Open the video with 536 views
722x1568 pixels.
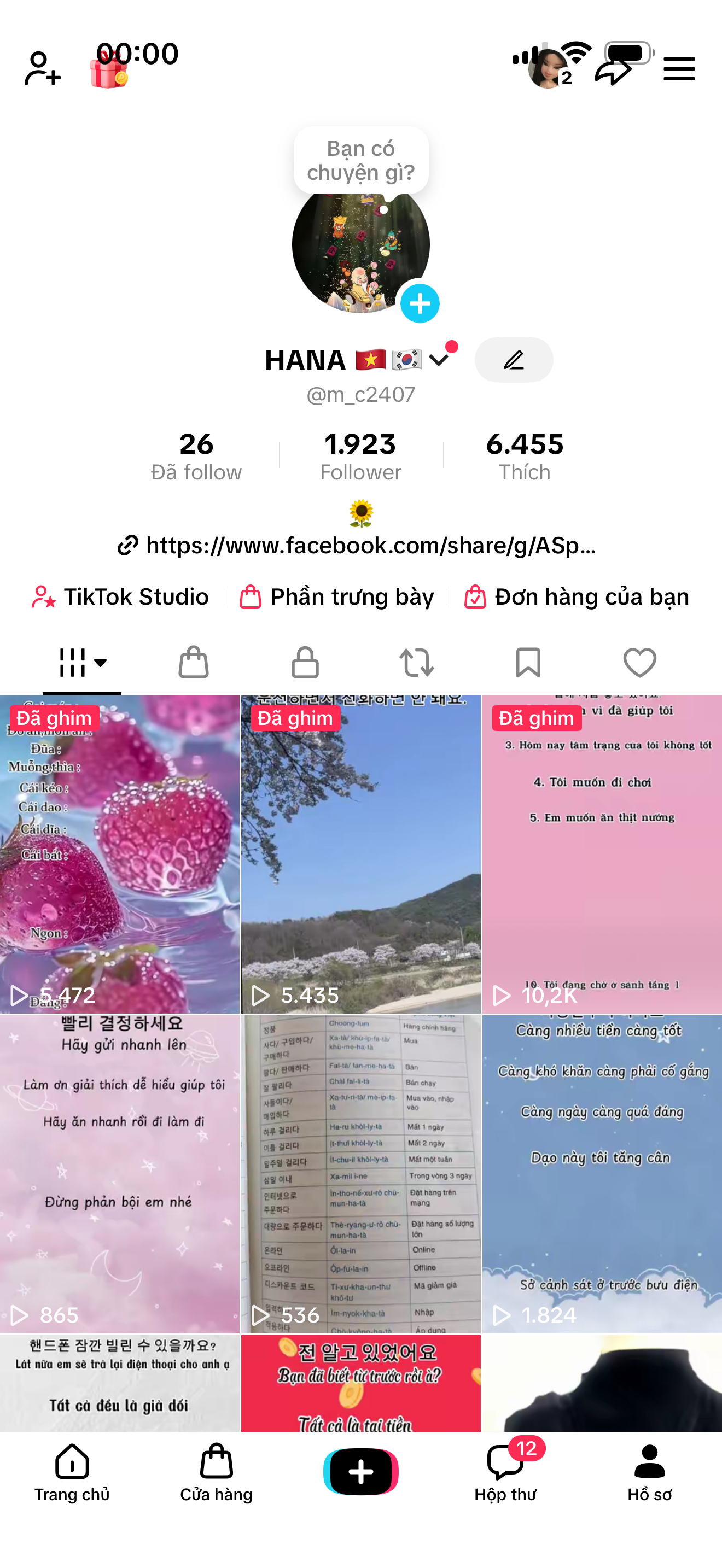pos(361,1174)
